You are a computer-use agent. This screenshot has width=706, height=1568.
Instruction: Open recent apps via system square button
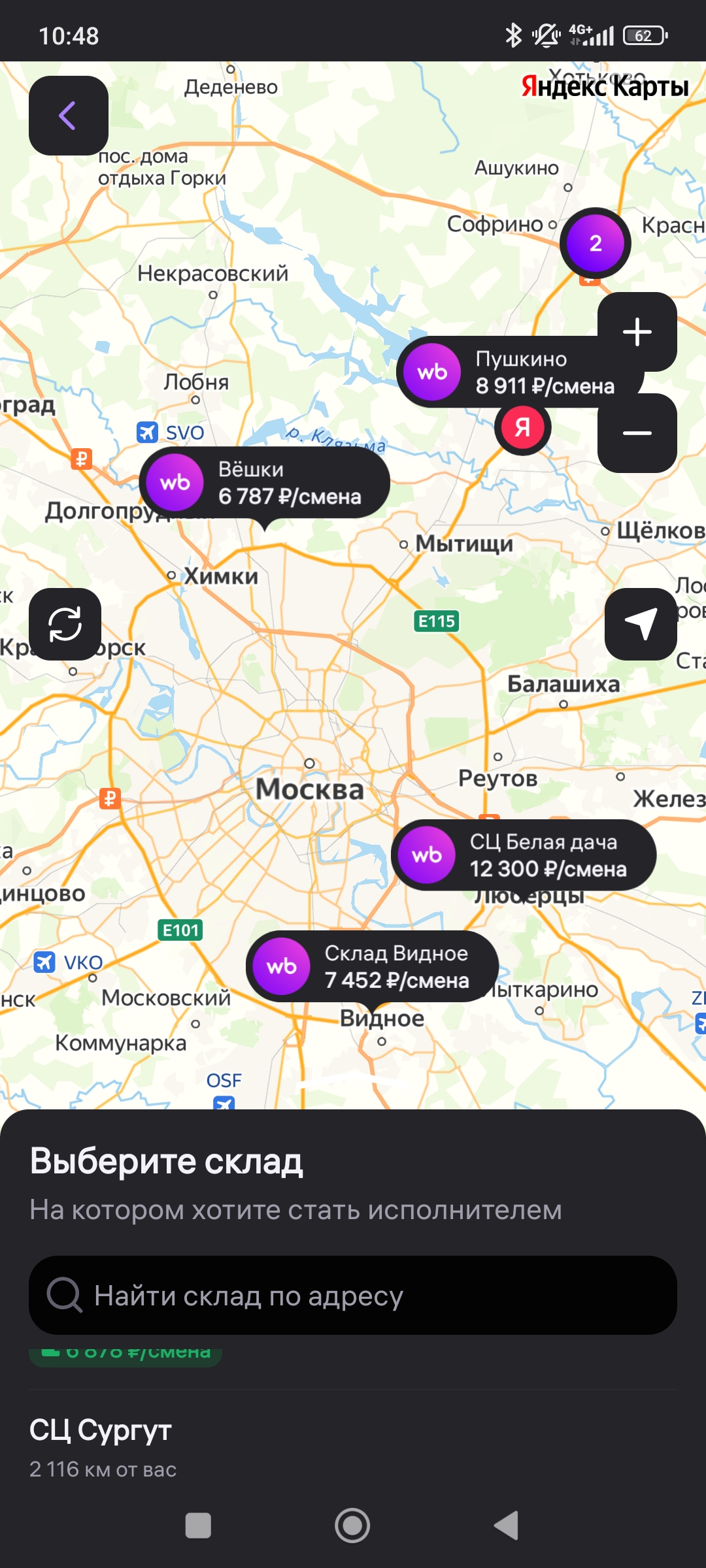click(x=198, y=1526)
